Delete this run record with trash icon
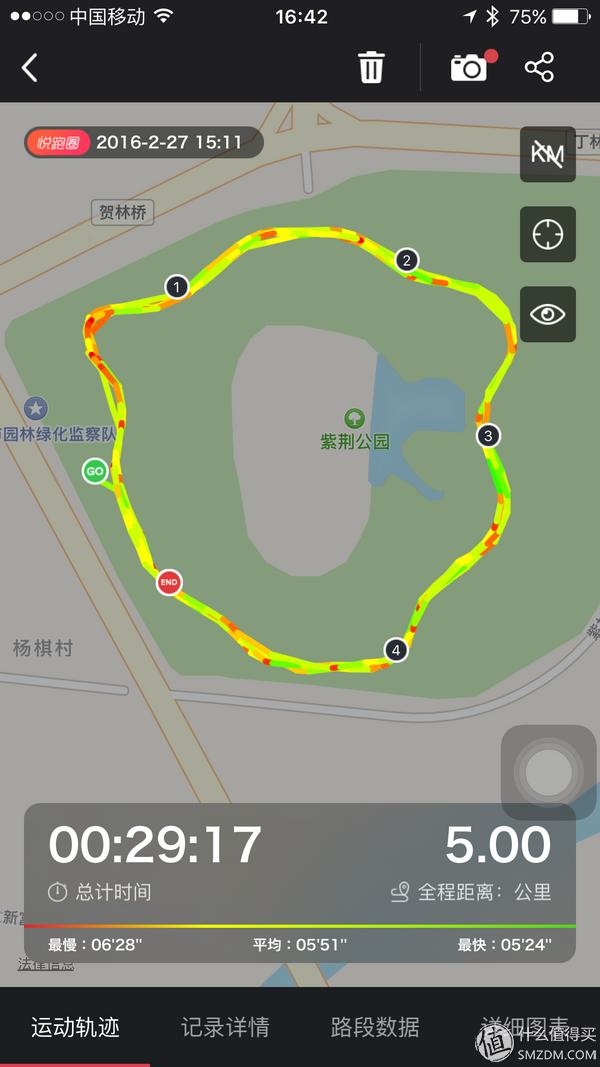Image resolution: width=600 pixels, height=1067 pixels. coord(371,68)
